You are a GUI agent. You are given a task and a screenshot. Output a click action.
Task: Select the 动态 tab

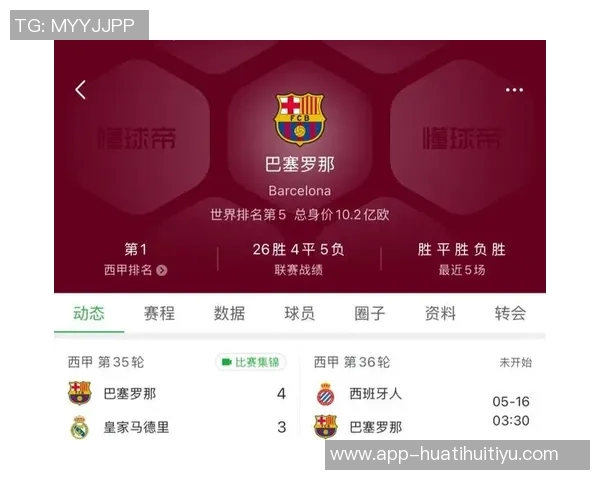(89, 313)
